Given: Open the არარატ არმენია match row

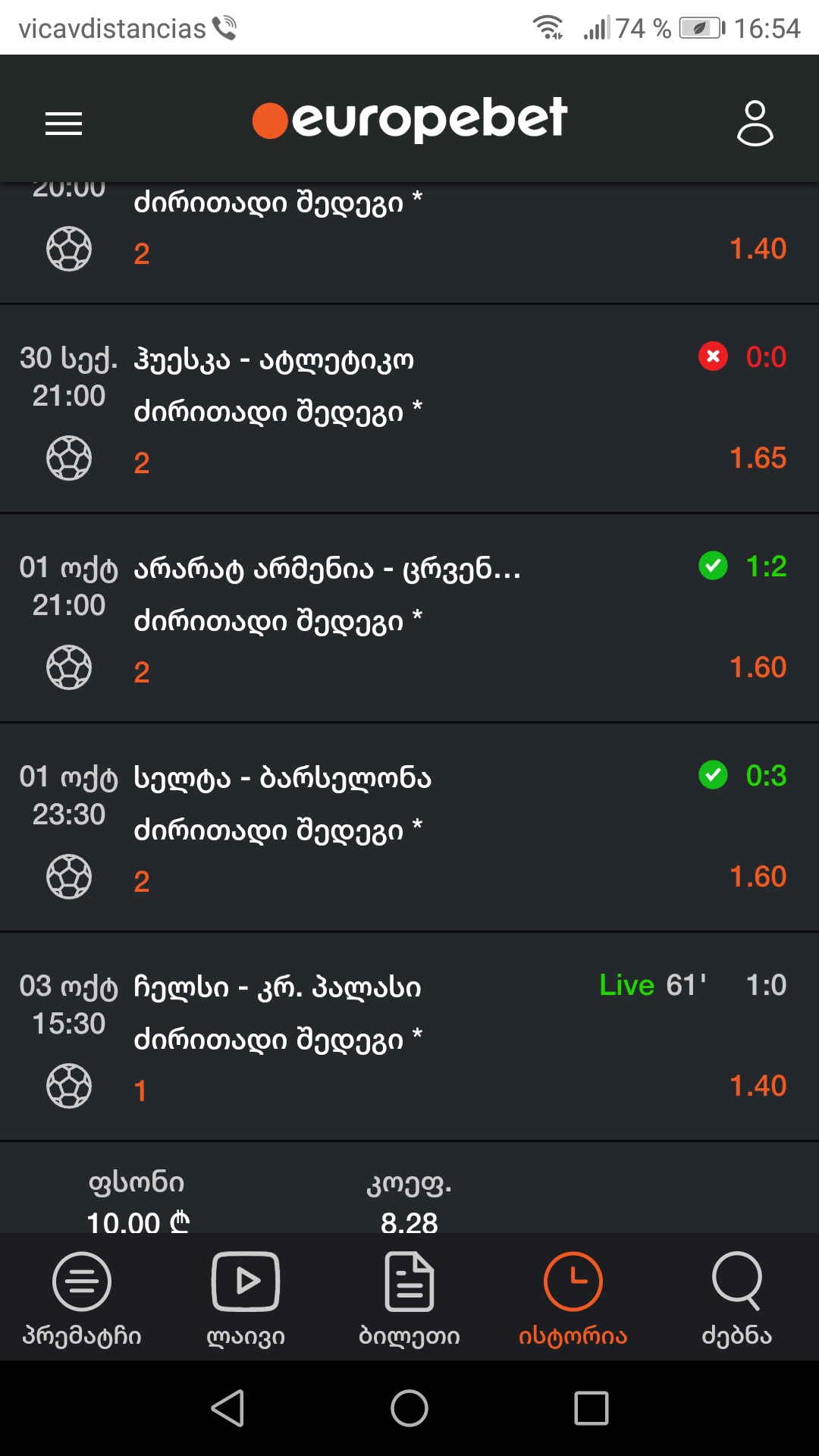Looking at the screenshot, I should coord(409,619).
